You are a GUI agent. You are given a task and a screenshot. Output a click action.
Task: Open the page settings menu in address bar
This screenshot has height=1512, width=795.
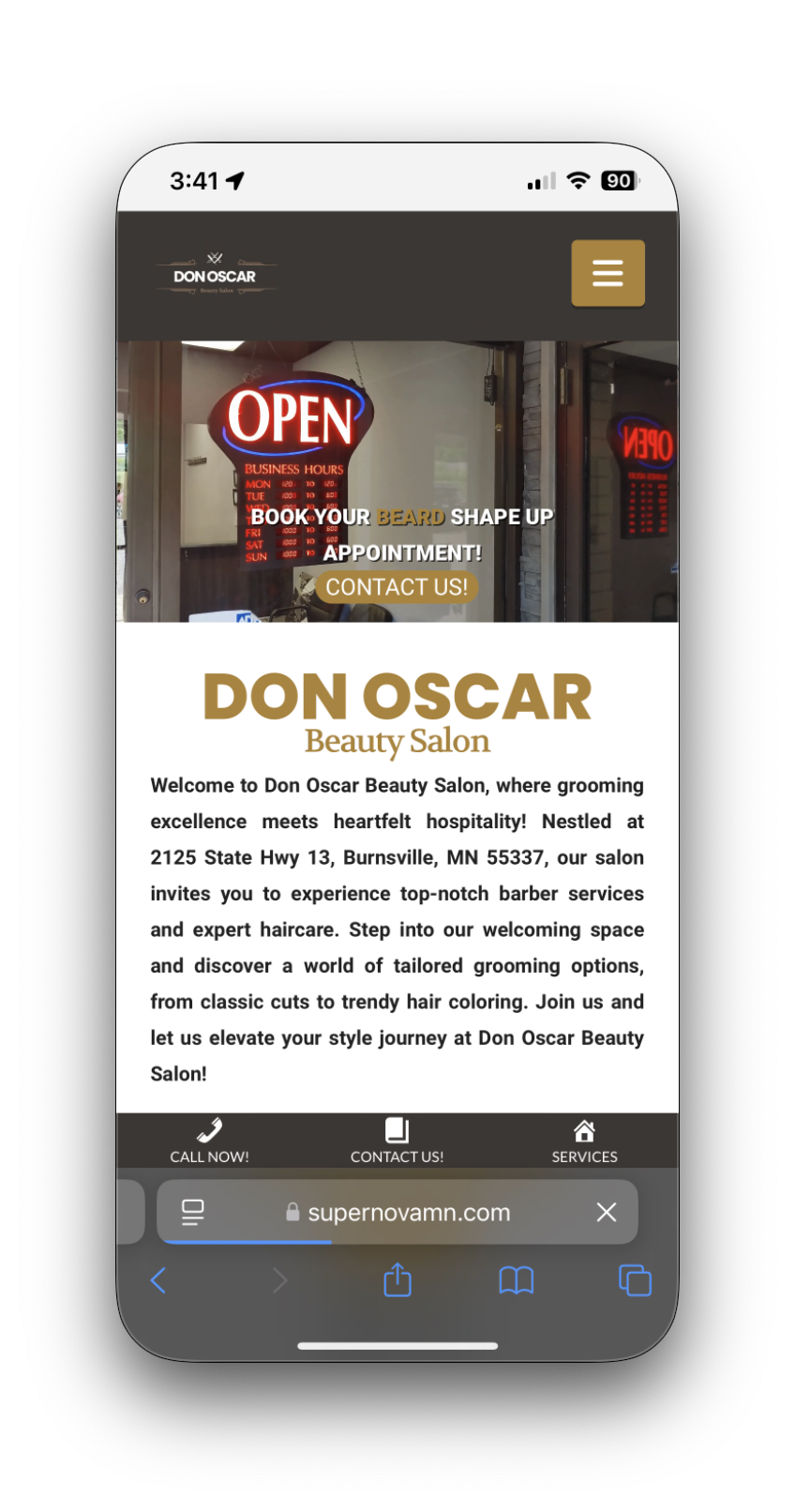(x=192, y=1212)
